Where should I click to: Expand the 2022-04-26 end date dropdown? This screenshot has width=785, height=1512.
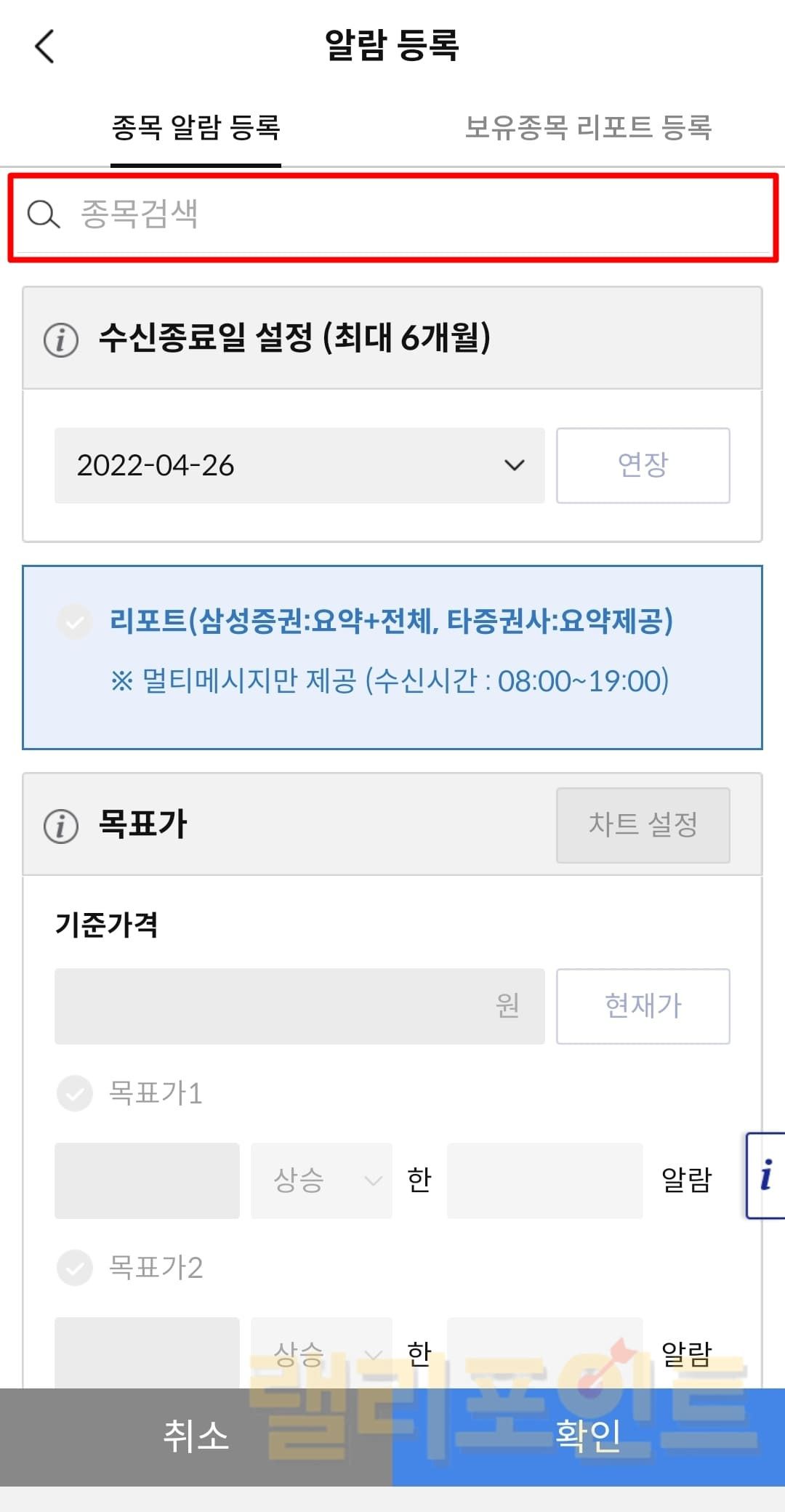299,465
